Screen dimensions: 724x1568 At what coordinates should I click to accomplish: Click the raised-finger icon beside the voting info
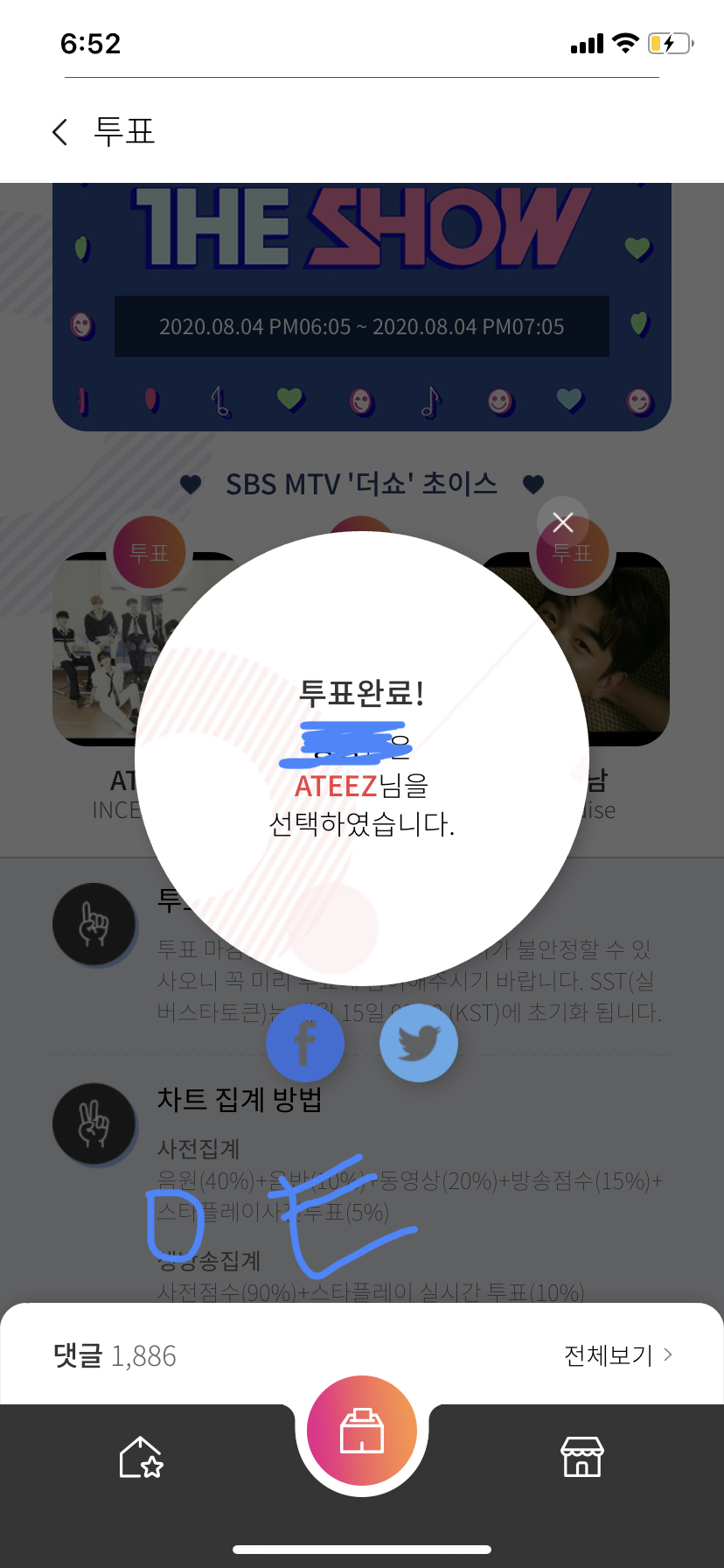pos(94,923)
